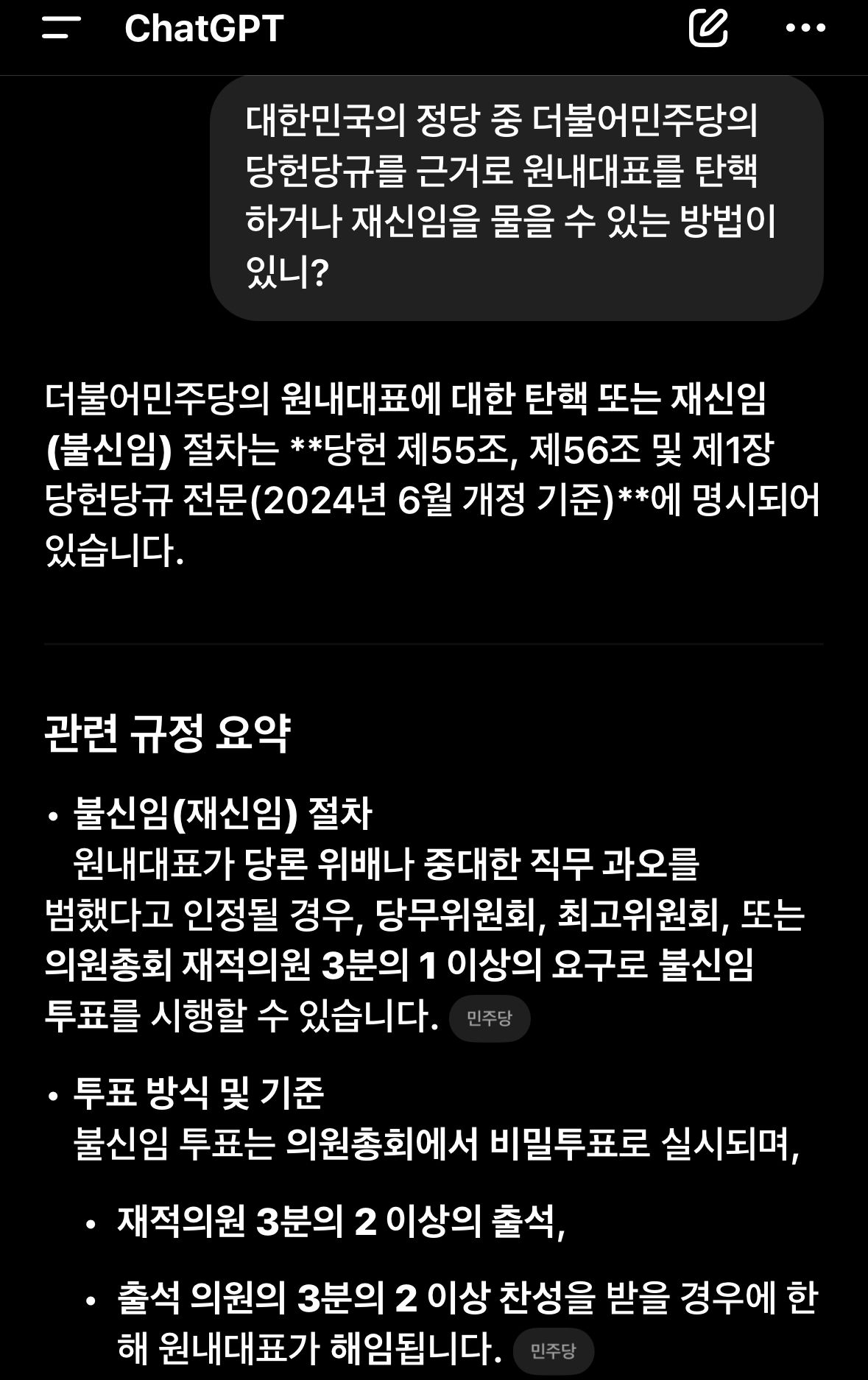Start a new chat
The height and width of the screenshot is (1380, 868).
(x=708, y=29)
